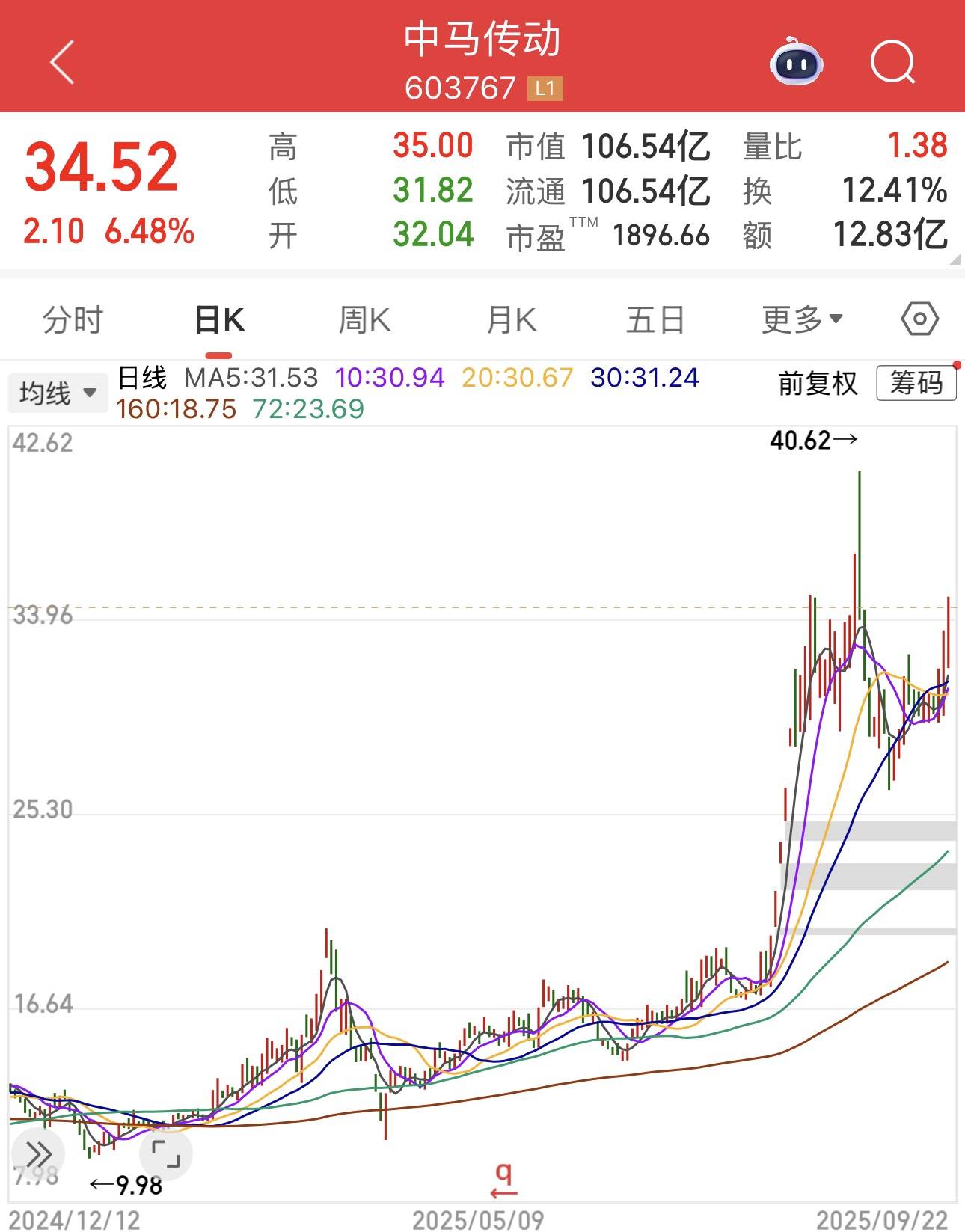This screenshot has height=1232, width=965.
Task: Switch to the 五日 five-day tab
Action: pyautogui.click(x=655, y=318)
